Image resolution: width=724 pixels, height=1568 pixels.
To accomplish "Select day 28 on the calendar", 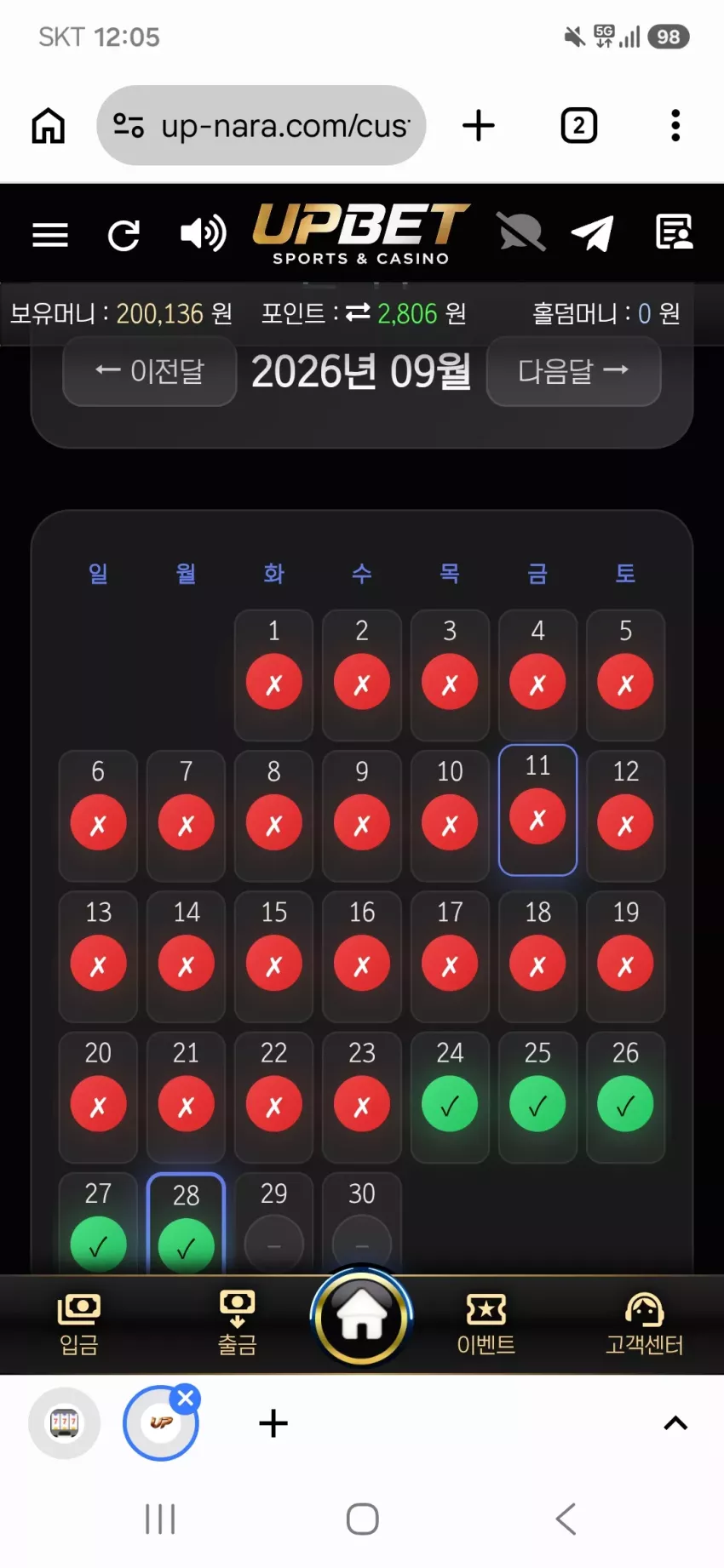I will [186, 1223].
